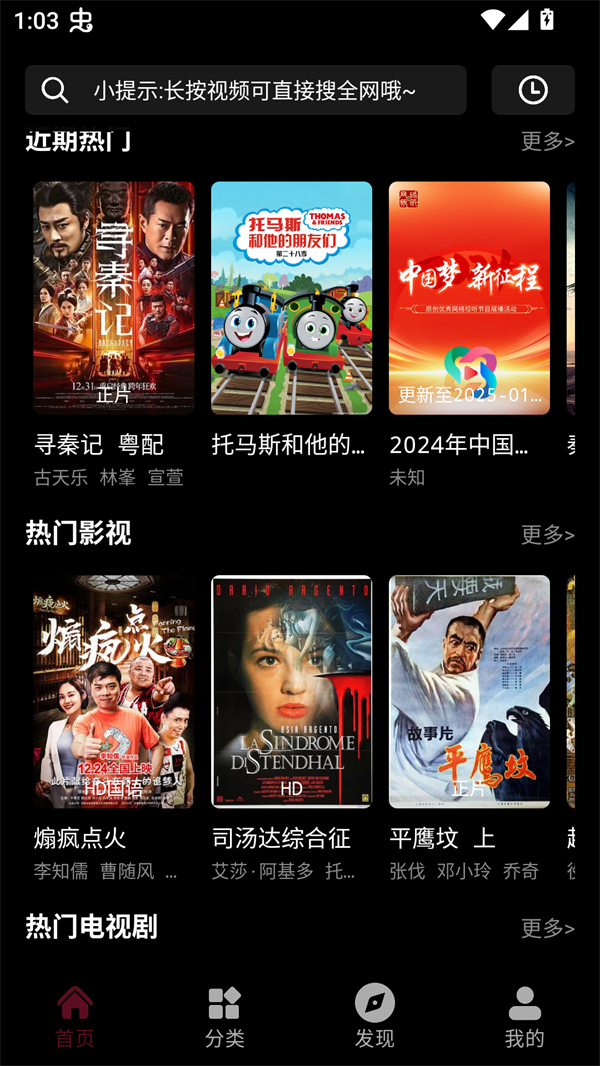
Task: Open 平鹰坟 上 movie card
Action: (469, 691)
